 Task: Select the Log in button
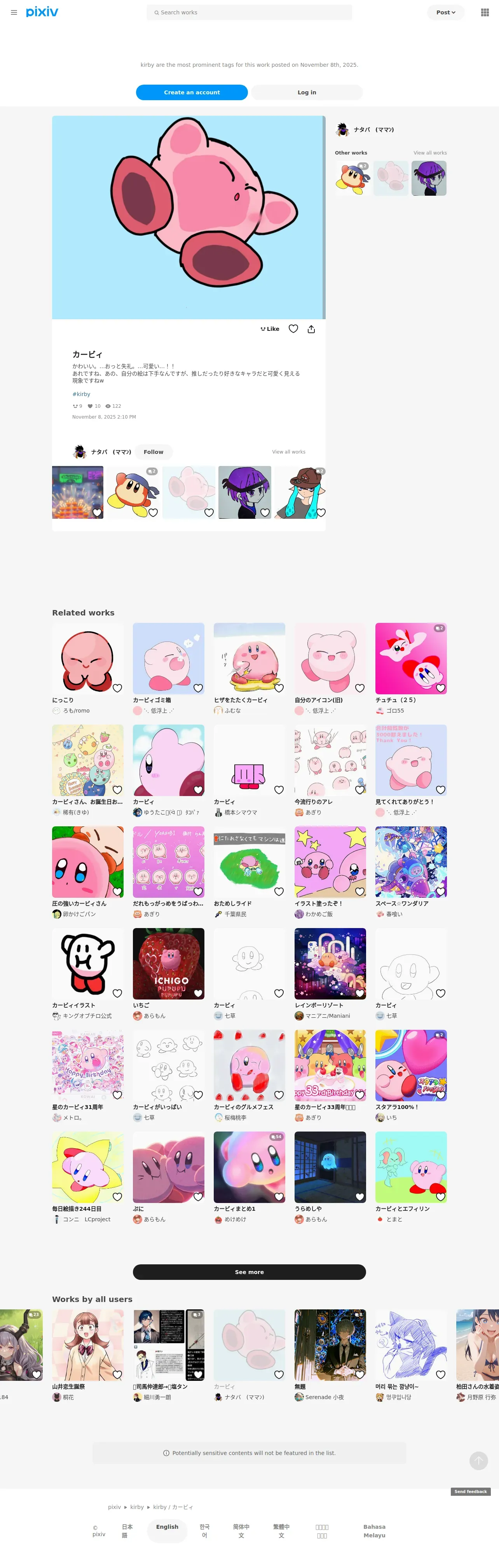coord(307,92)
